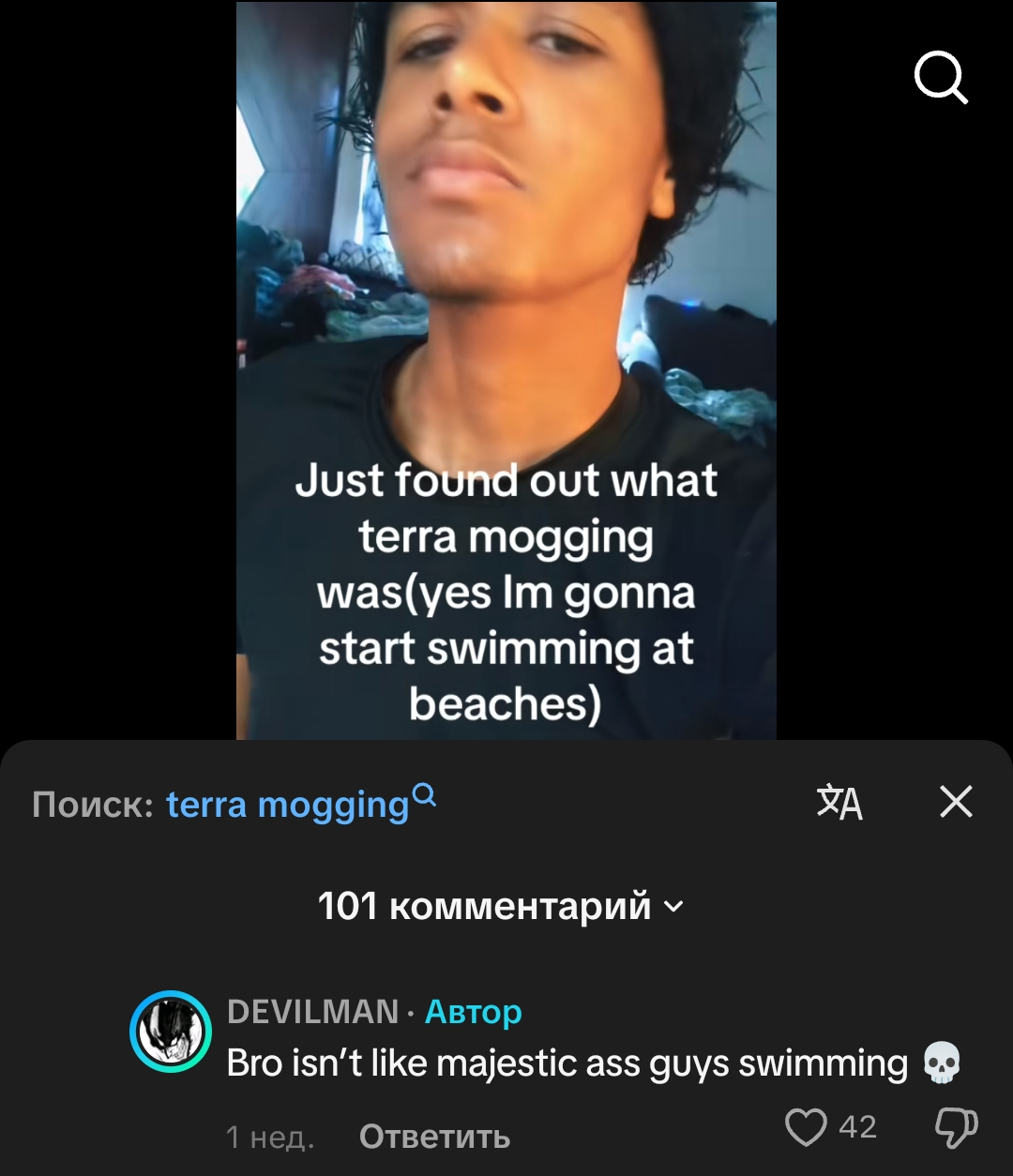Open DEVILMAN's profile avatar
The width and height of the screenshot is (1013, 1176).
[x=170, y=1031]
